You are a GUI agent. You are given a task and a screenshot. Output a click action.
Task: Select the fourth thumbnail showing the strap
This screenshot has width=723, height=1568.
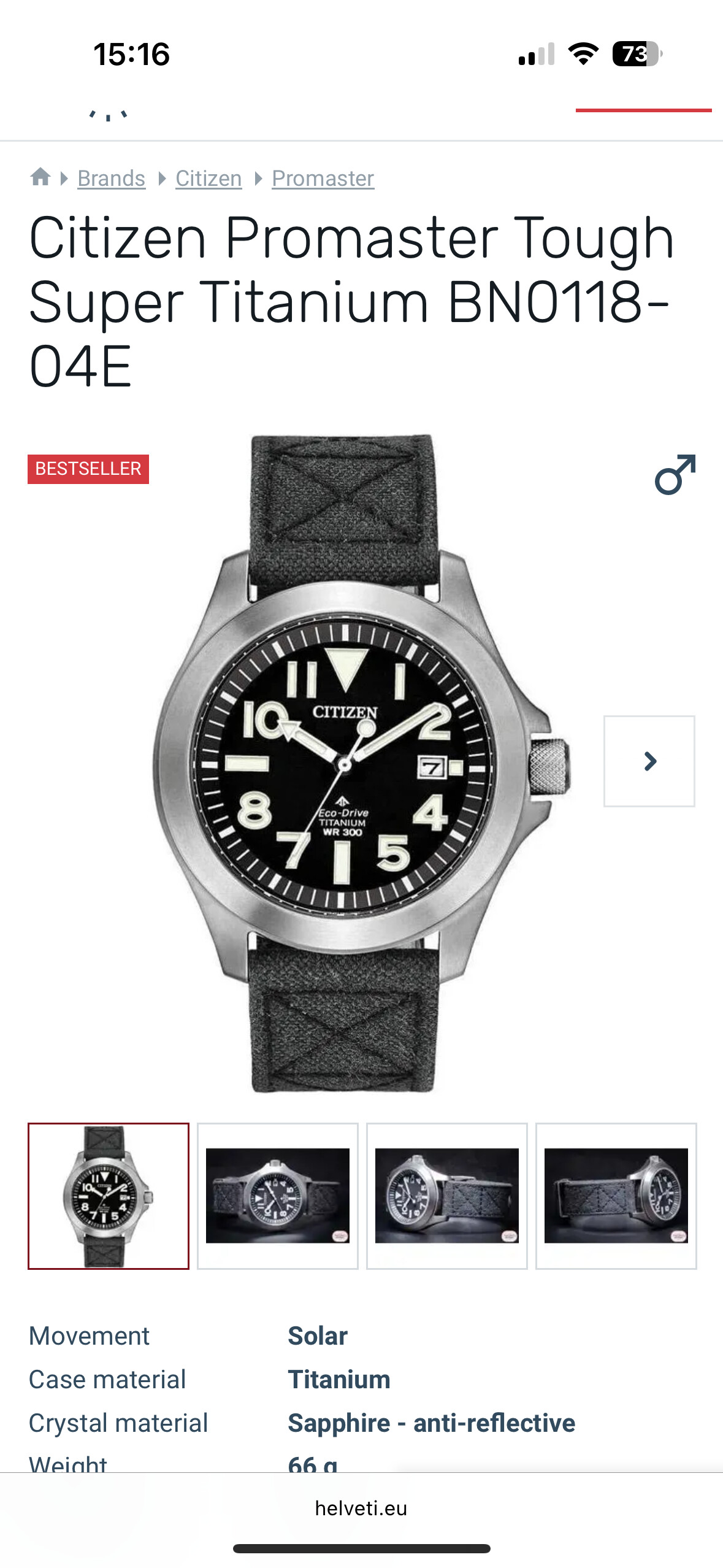coord(616,1196)
